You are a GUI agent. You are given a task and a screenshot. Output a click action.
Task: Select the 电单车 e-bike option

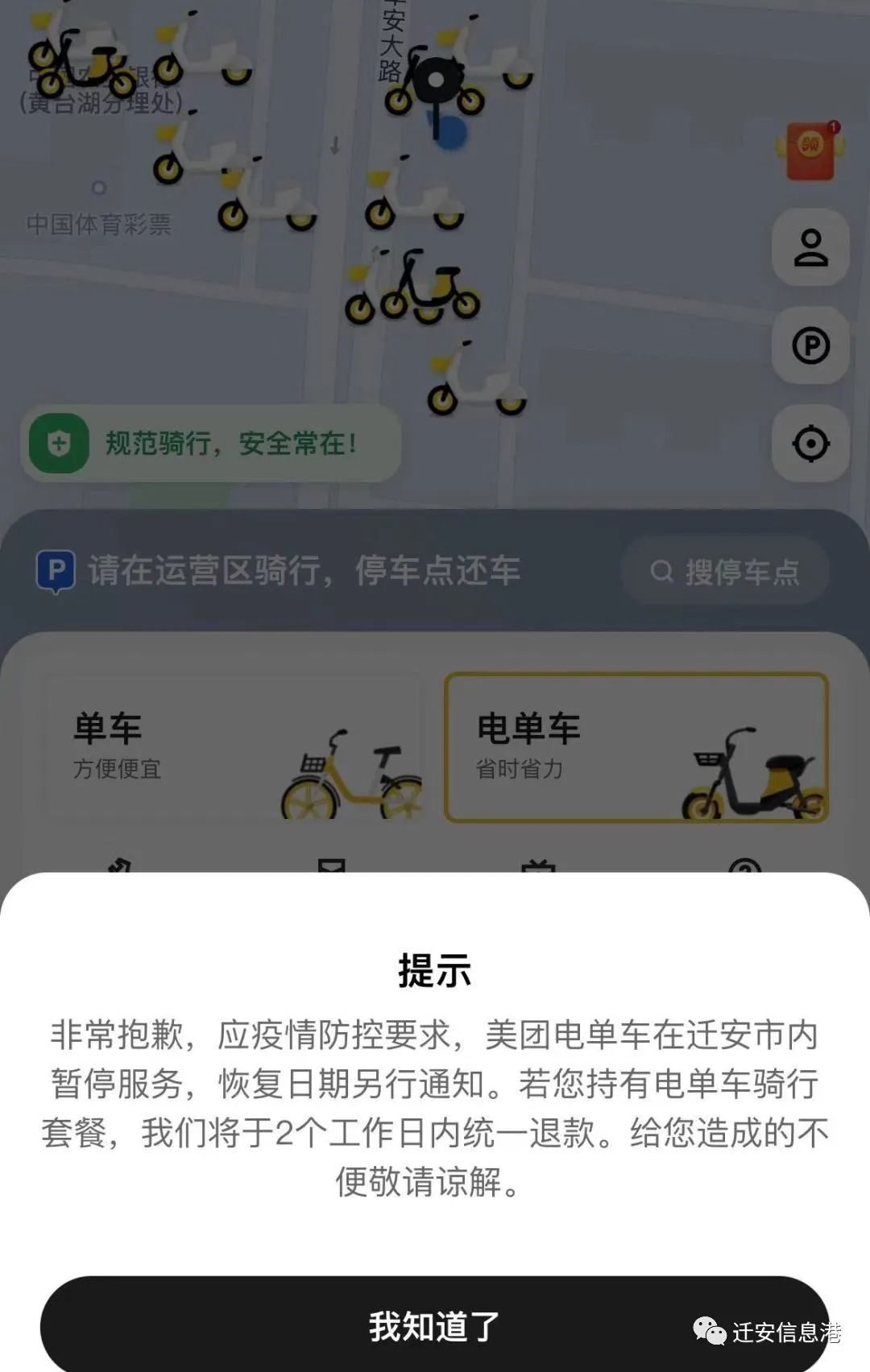pos(636,749)
